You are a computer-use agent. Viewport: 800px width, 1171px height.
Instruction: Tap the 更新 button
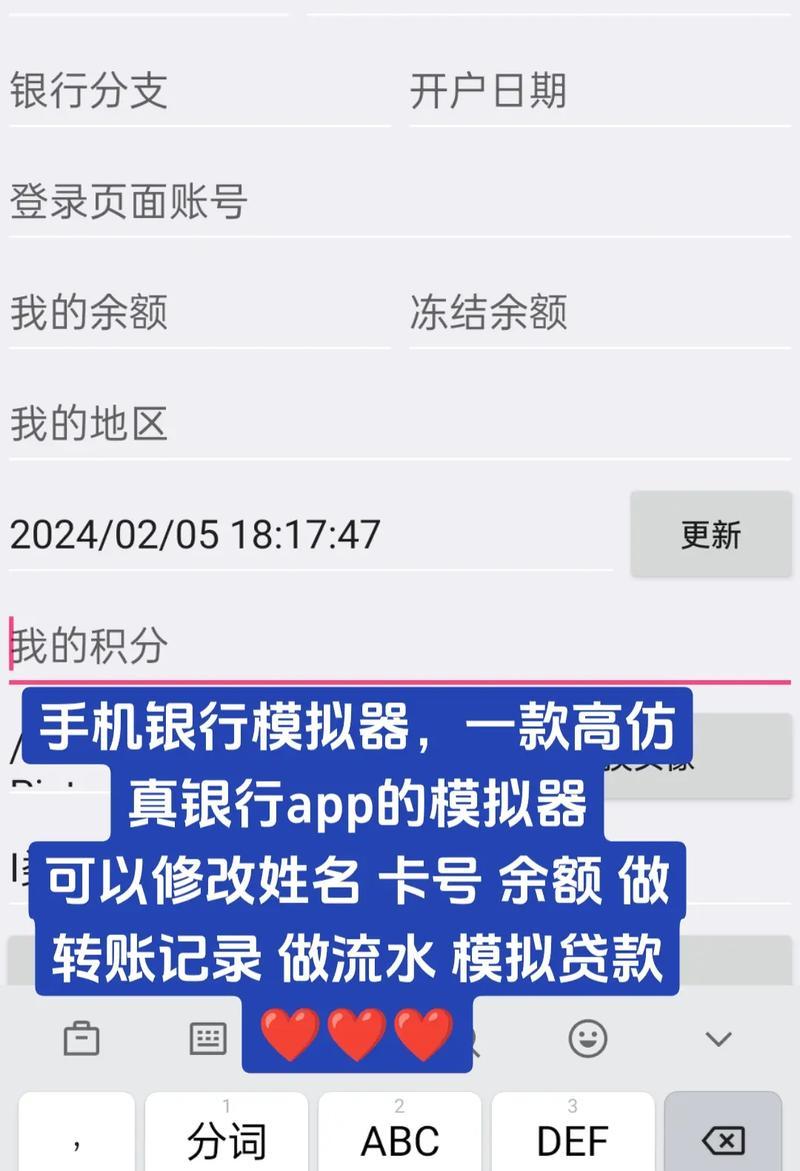point(710,535)
